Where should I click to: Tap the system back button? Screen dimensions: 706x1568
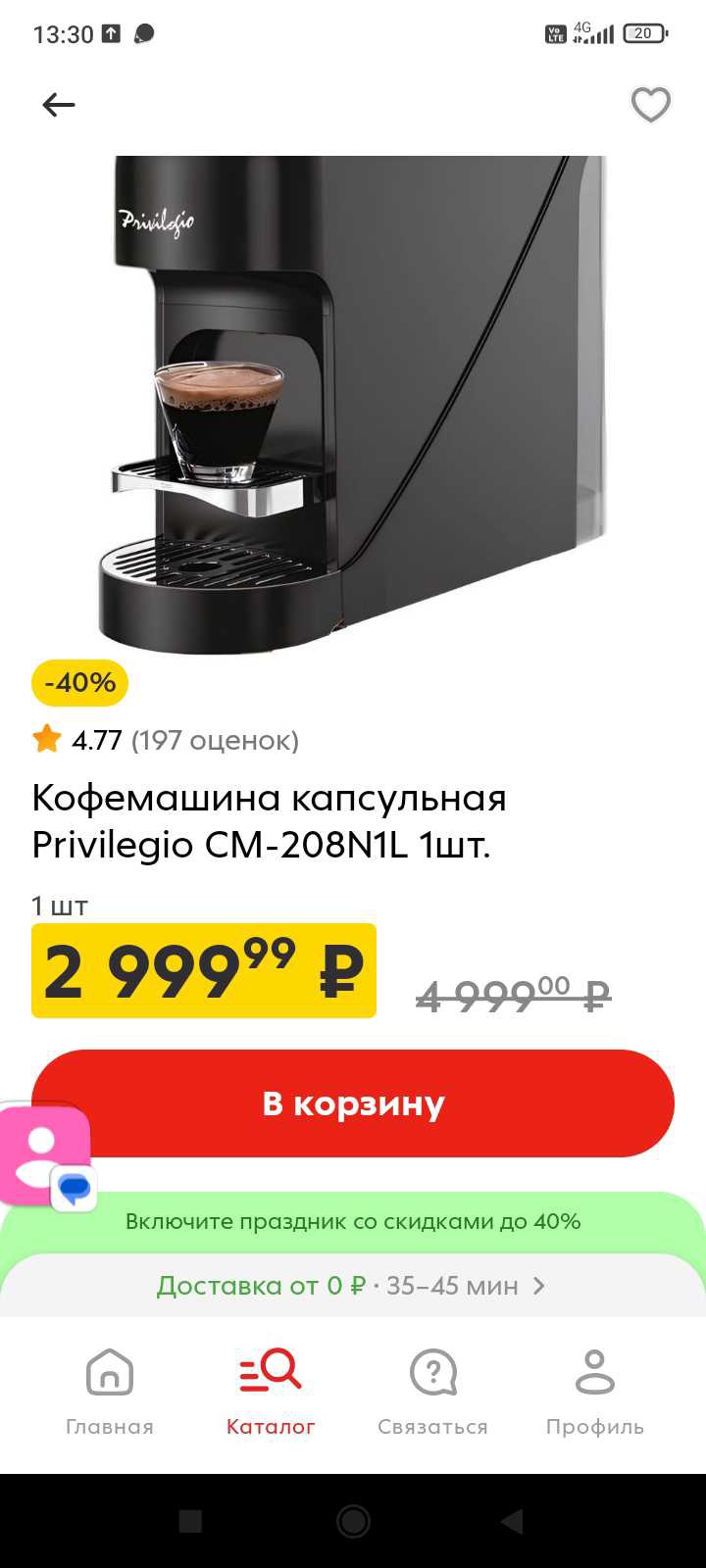(x=512, y=1521)
